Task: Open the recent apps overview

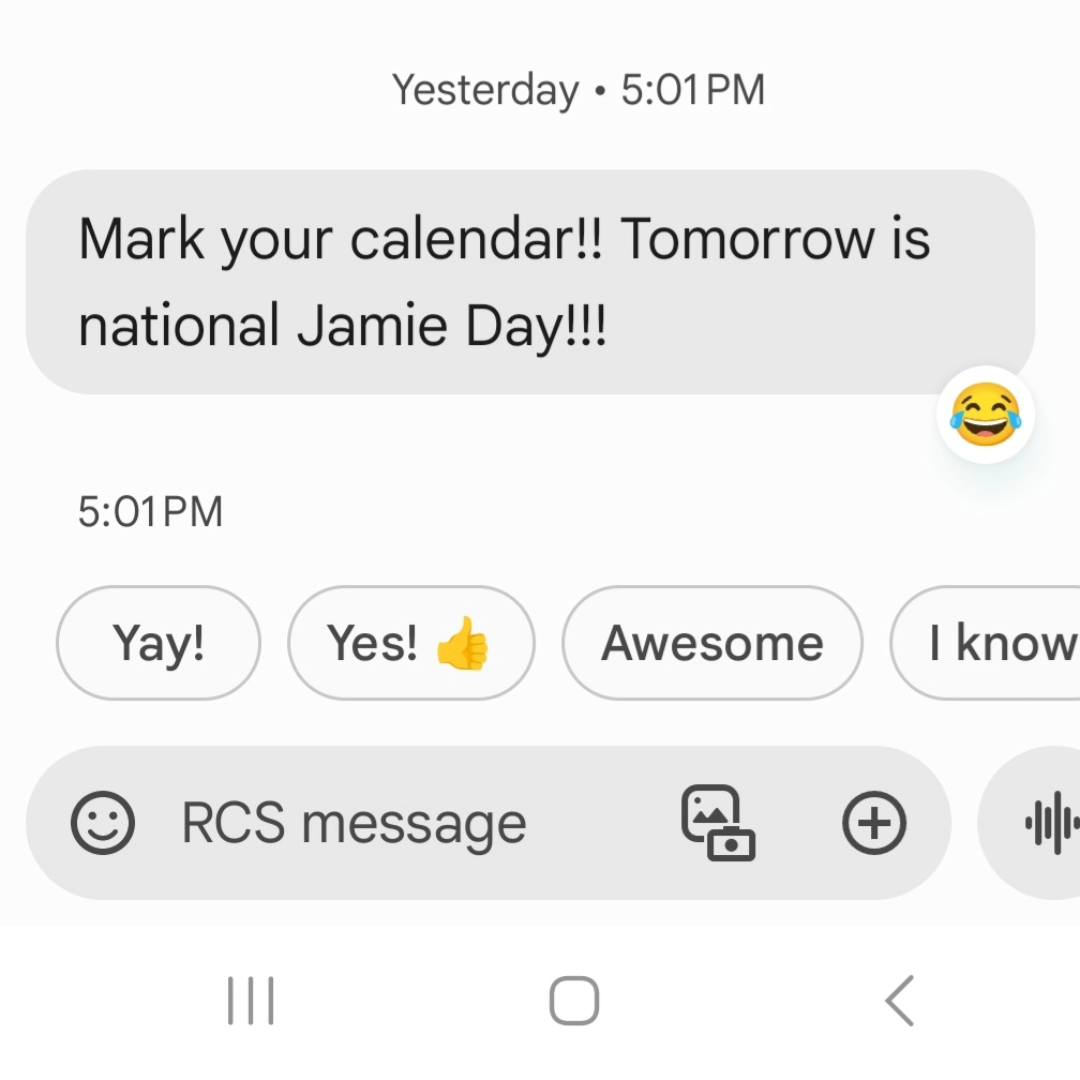Action: click(x=250, y=1001)
